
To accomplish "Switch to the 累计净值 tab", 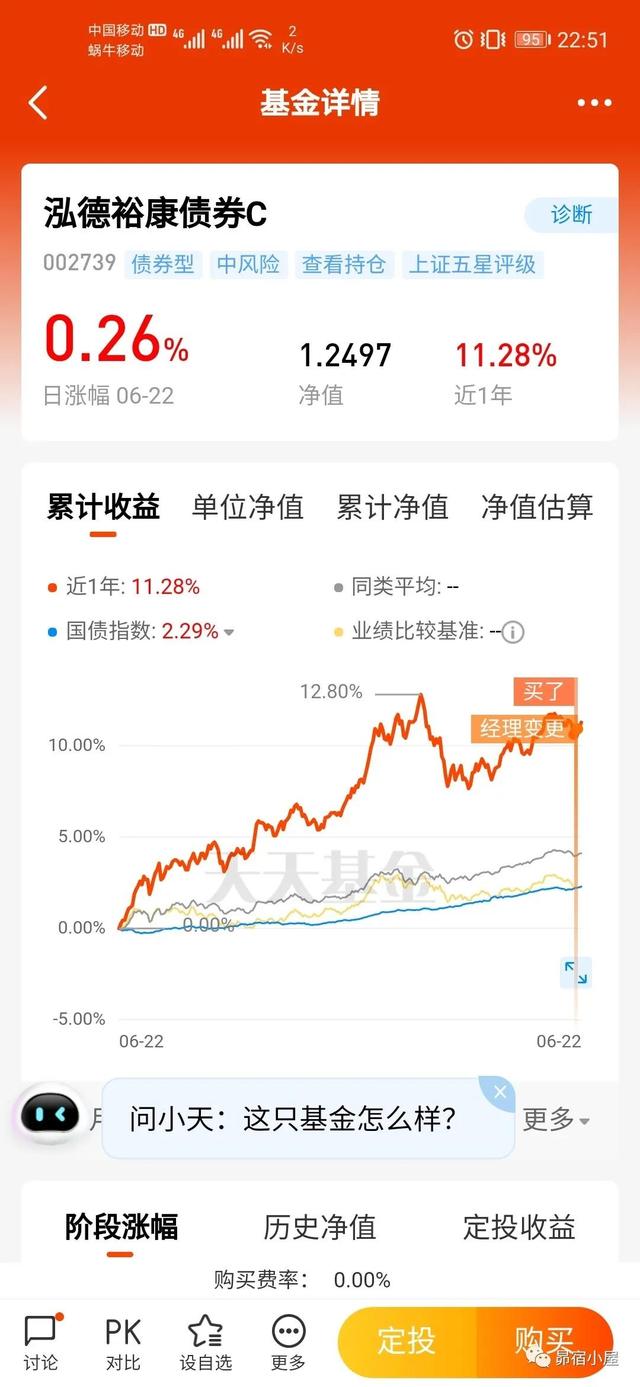I will tap(392, 507).
